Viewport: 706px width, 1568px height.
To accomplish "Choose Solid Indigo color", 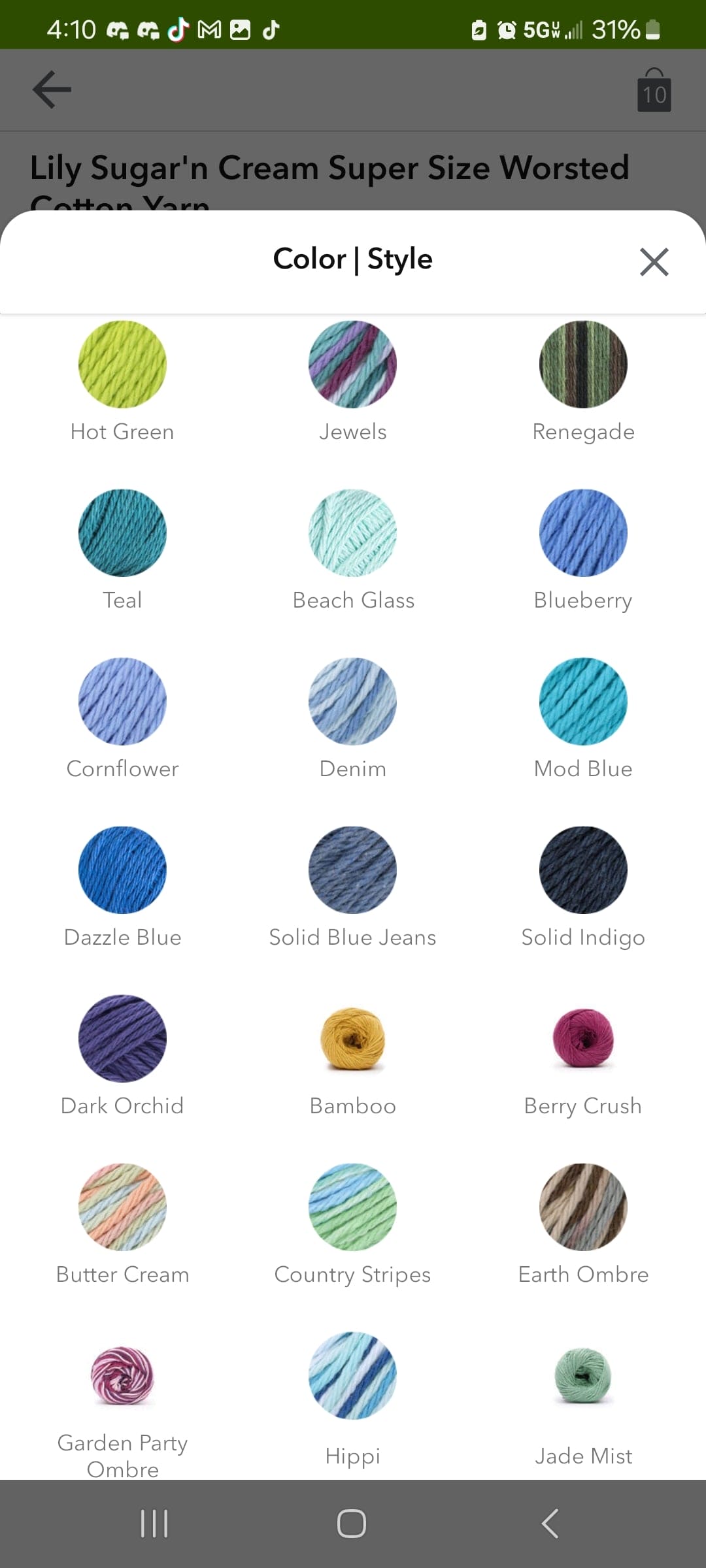I will click(x=583, y=870).
